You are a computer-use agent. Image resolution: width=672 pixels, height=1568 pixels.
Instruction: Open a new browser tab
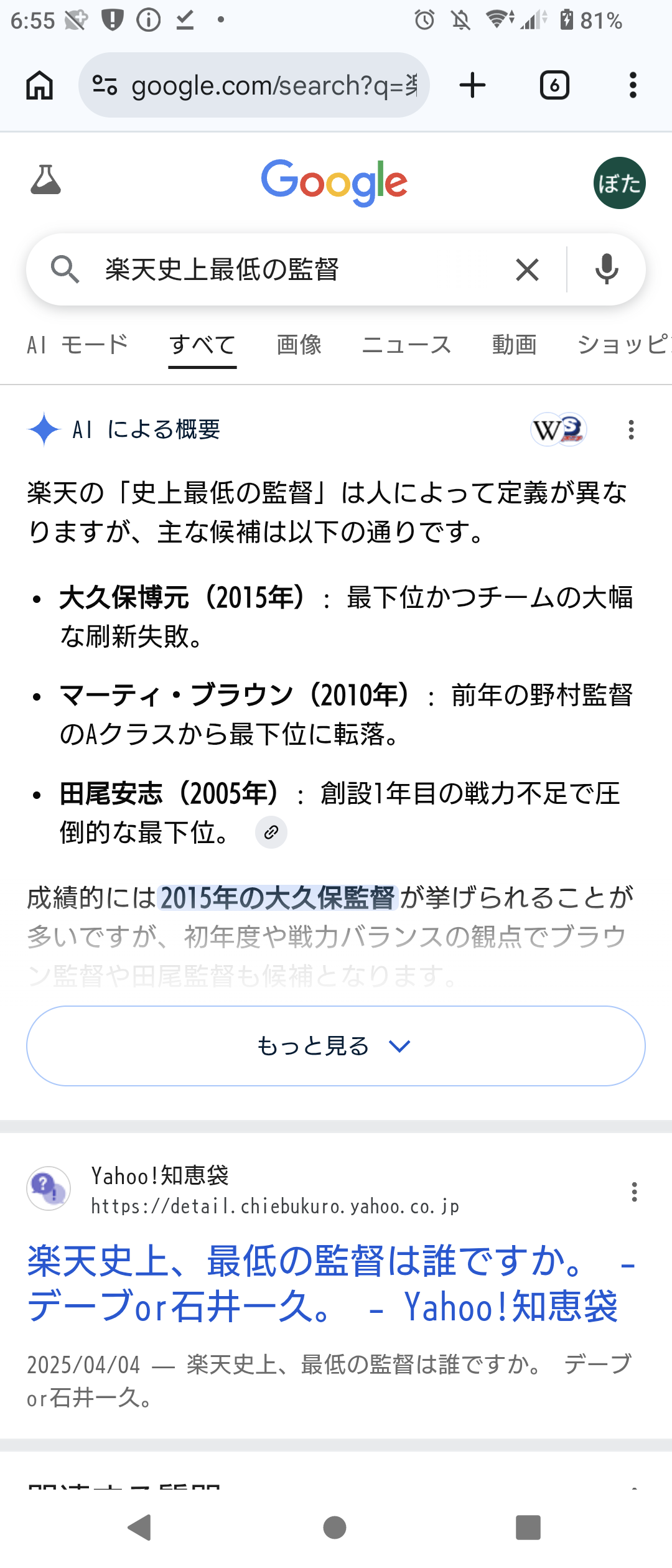(472, 85)
